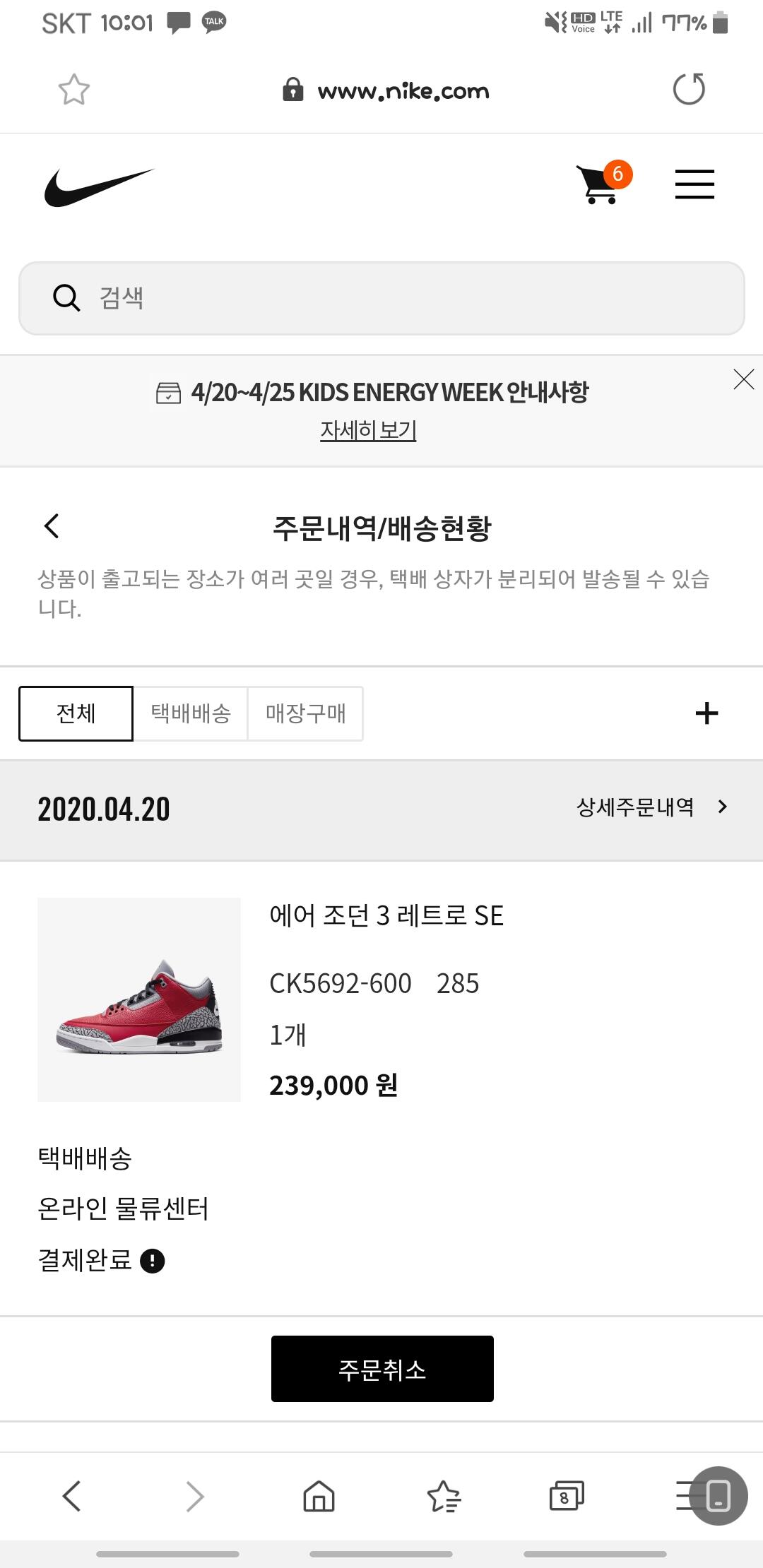Tap the 검색 search field

(x=381, y=298)
